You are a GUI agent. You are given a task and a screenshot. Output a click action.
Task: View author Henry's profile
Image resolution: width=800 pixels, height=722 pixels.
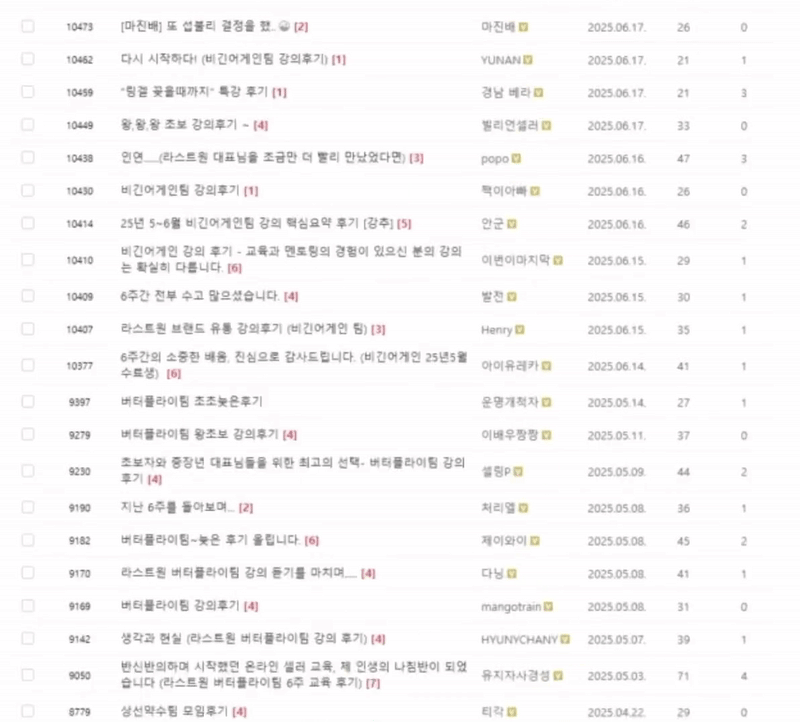click(x=496, y=330)
